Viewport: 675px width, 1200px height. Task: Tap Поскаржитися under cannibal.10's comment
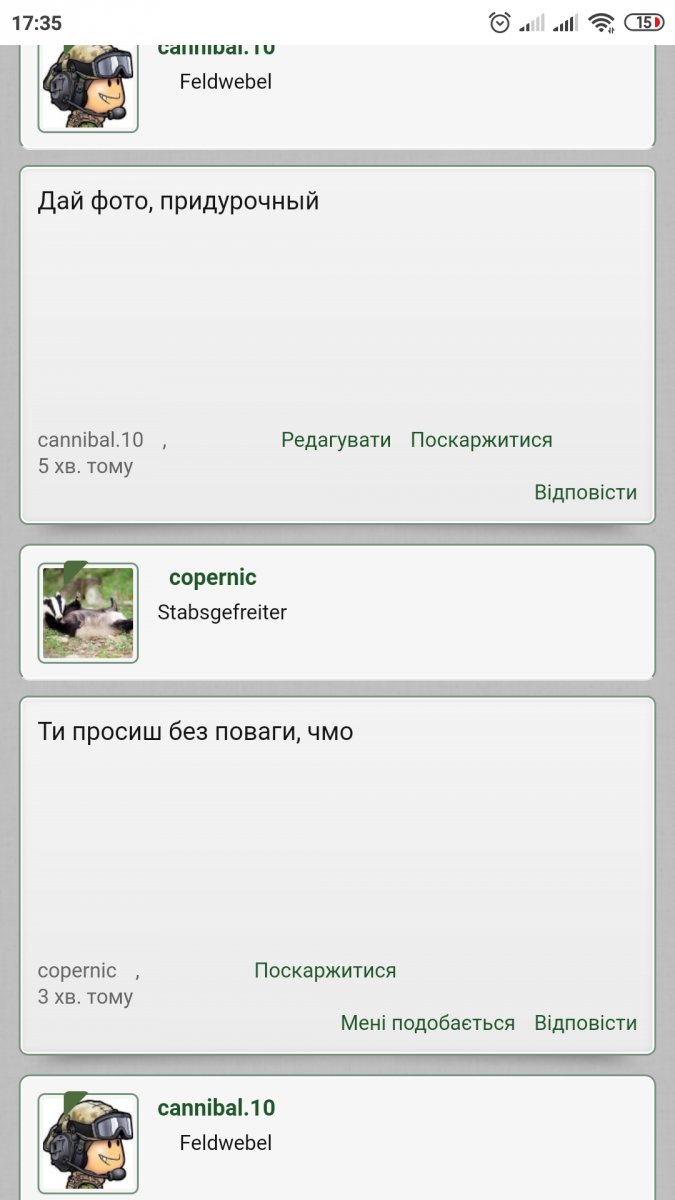pyautogui.click(x=481, y=440)
